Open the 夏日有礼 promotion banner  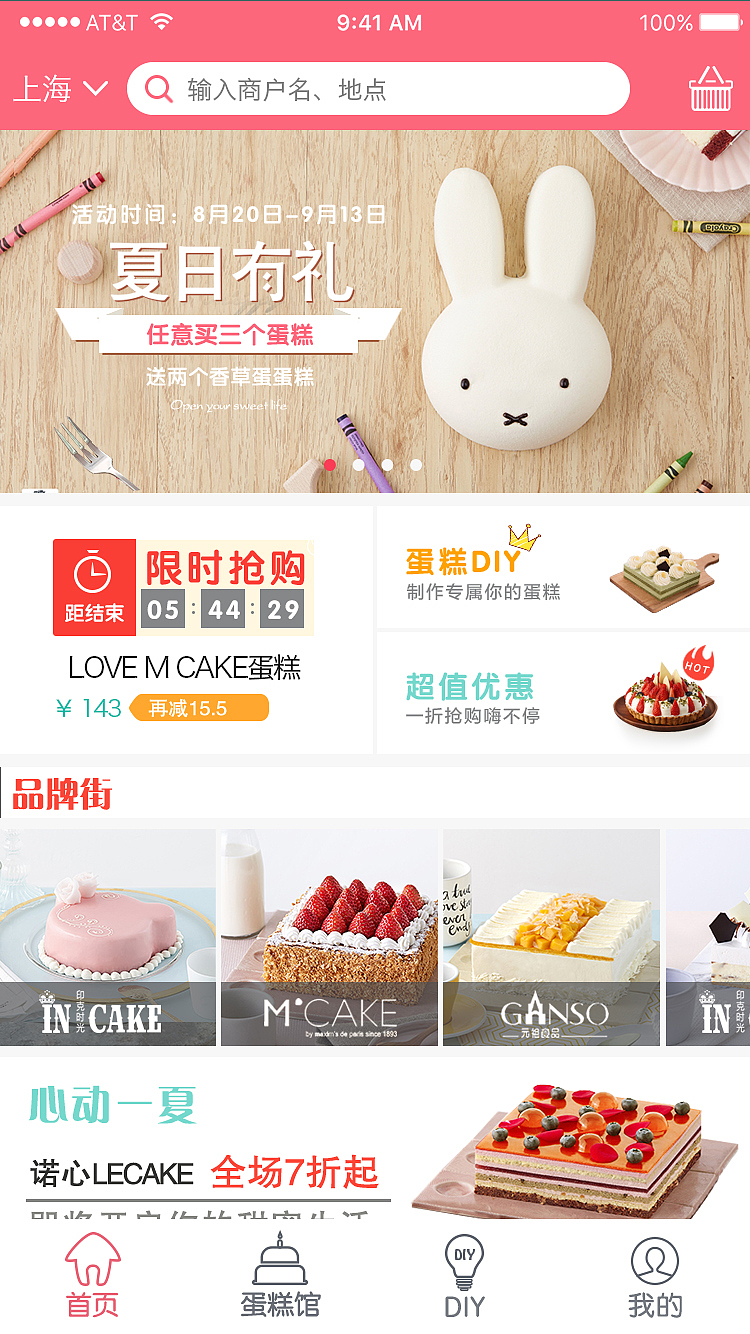point(375,311)
